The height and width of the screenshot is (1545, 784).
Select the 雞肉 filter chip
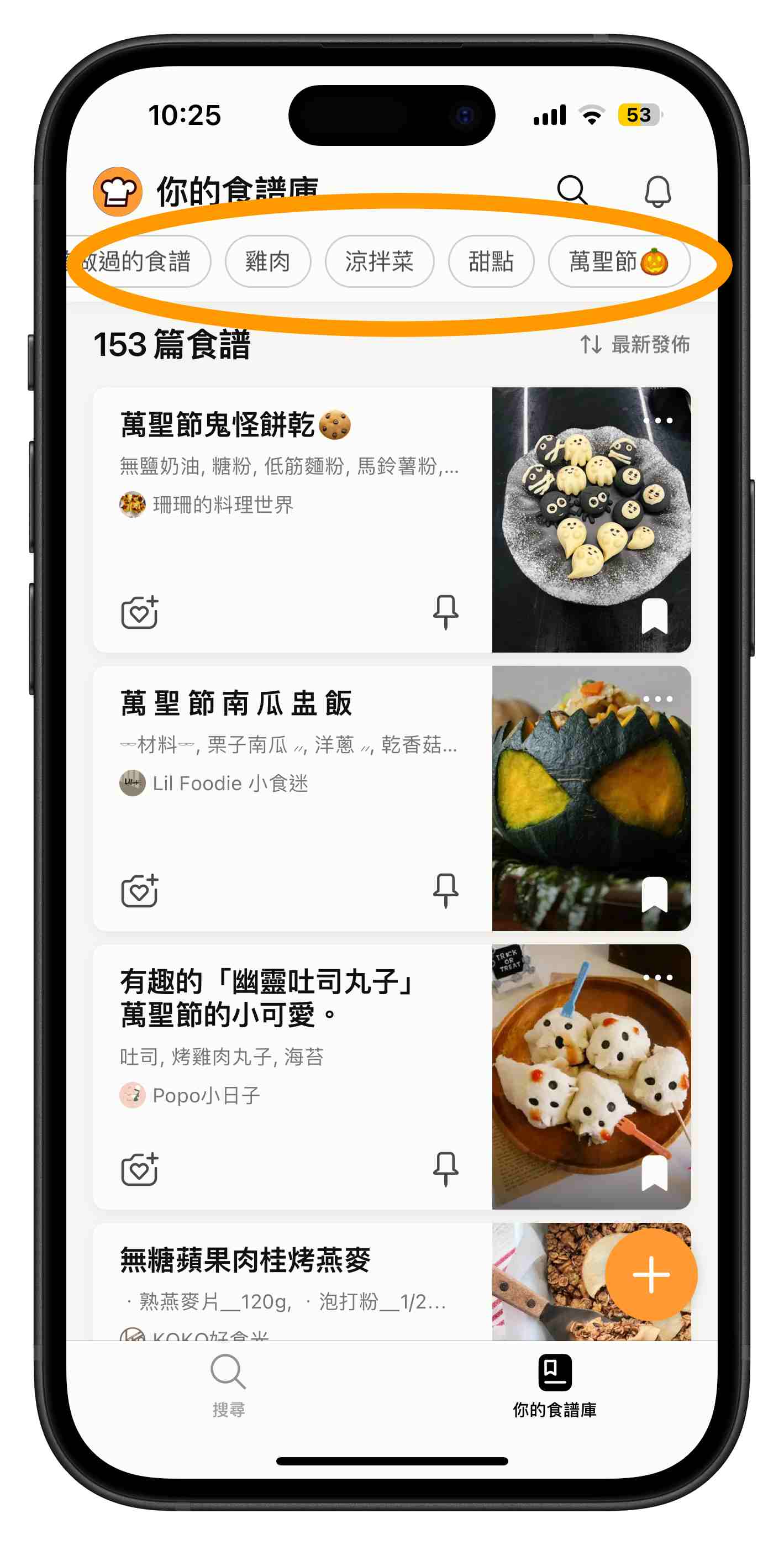[267, 261]
